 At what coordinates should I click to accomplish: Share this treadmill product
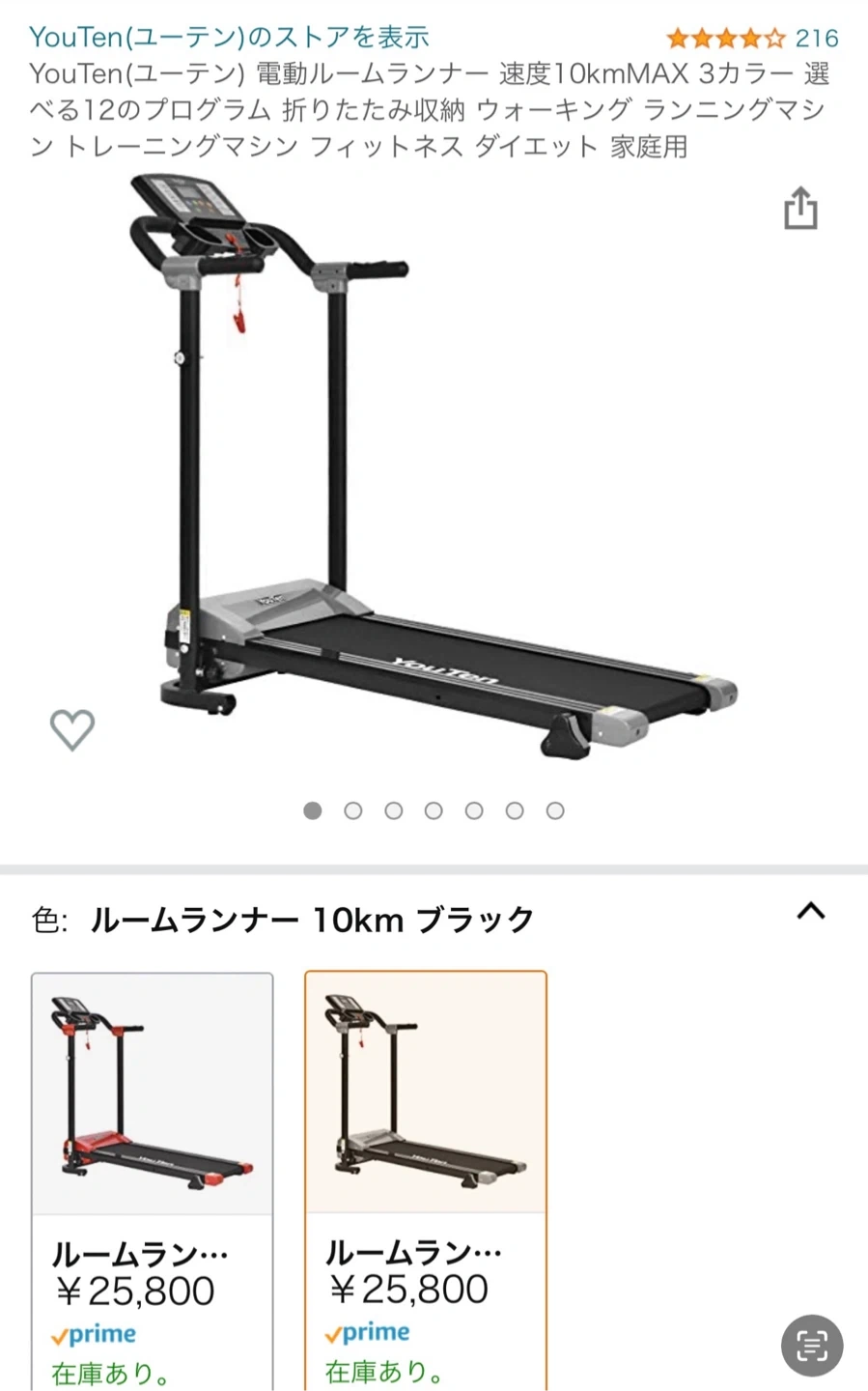[800, 209]
